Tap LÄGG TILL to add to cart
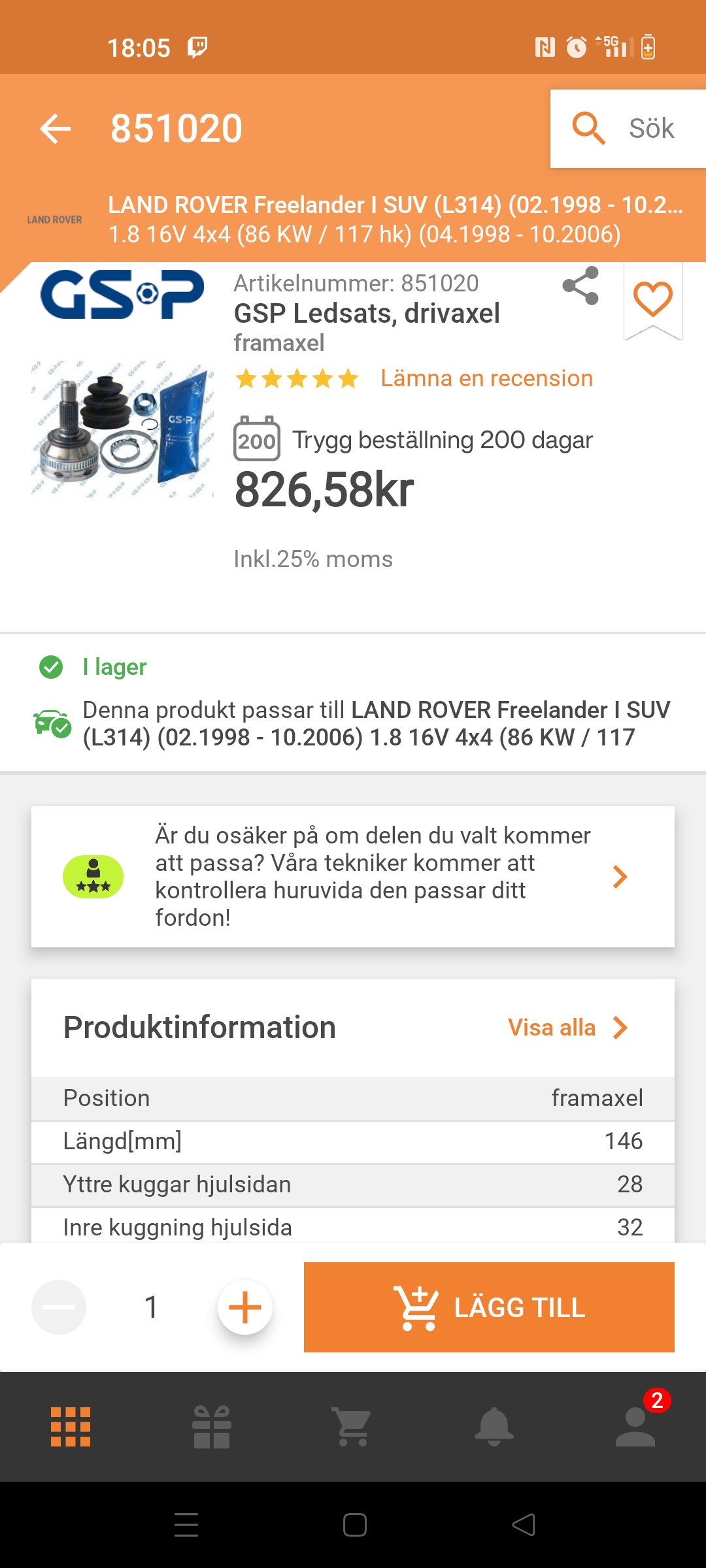706x1568 pixels. click(x=489, y=1307)
